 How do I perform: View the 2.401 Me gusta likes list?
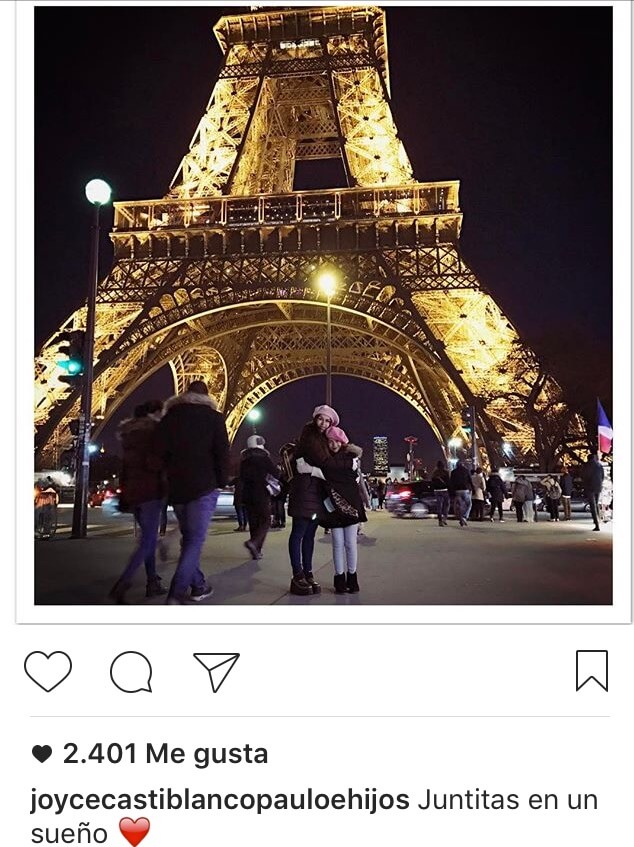tap(165, 753)
